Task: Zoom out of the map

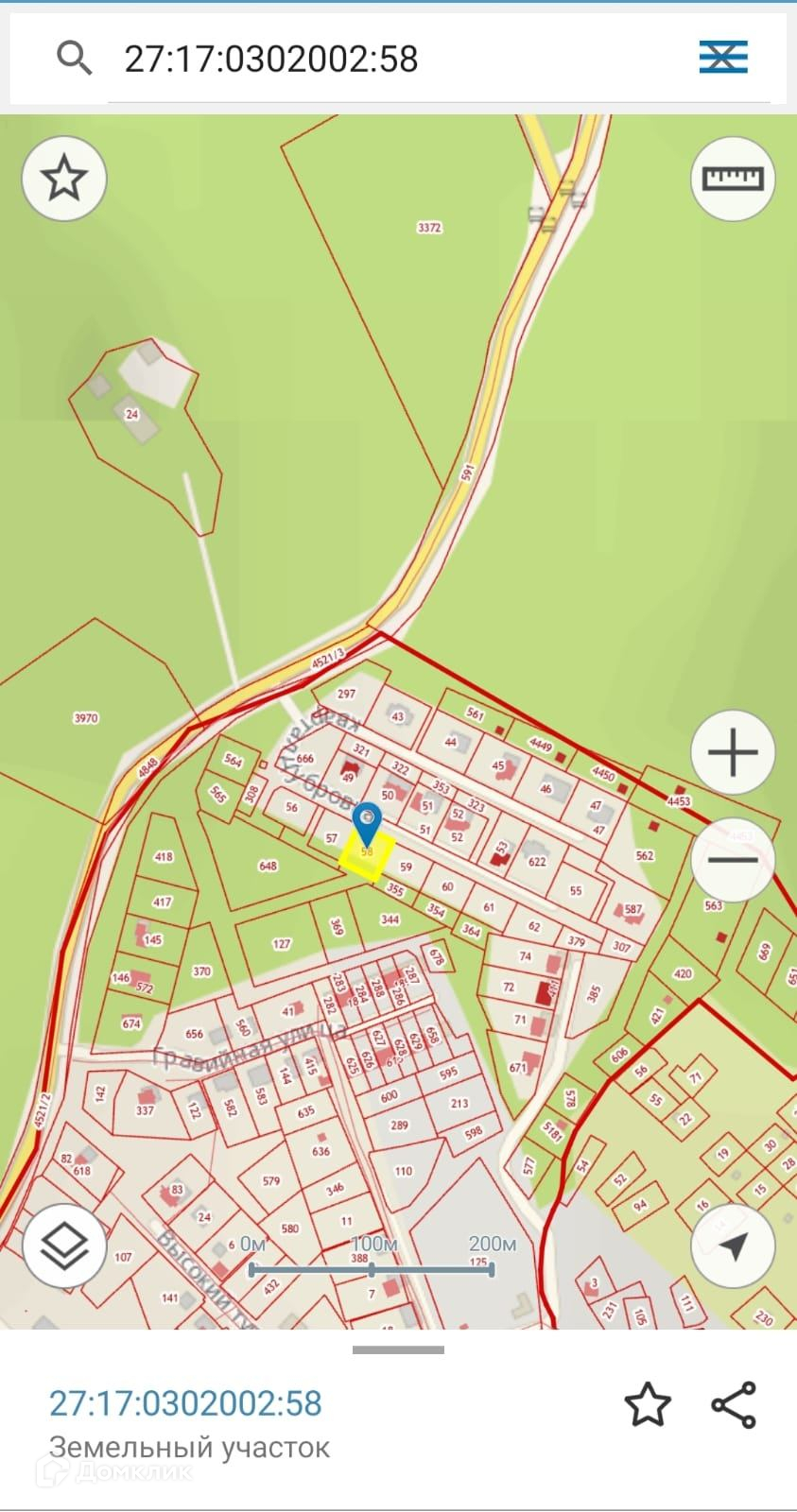Action: click(x=733, y=859)
